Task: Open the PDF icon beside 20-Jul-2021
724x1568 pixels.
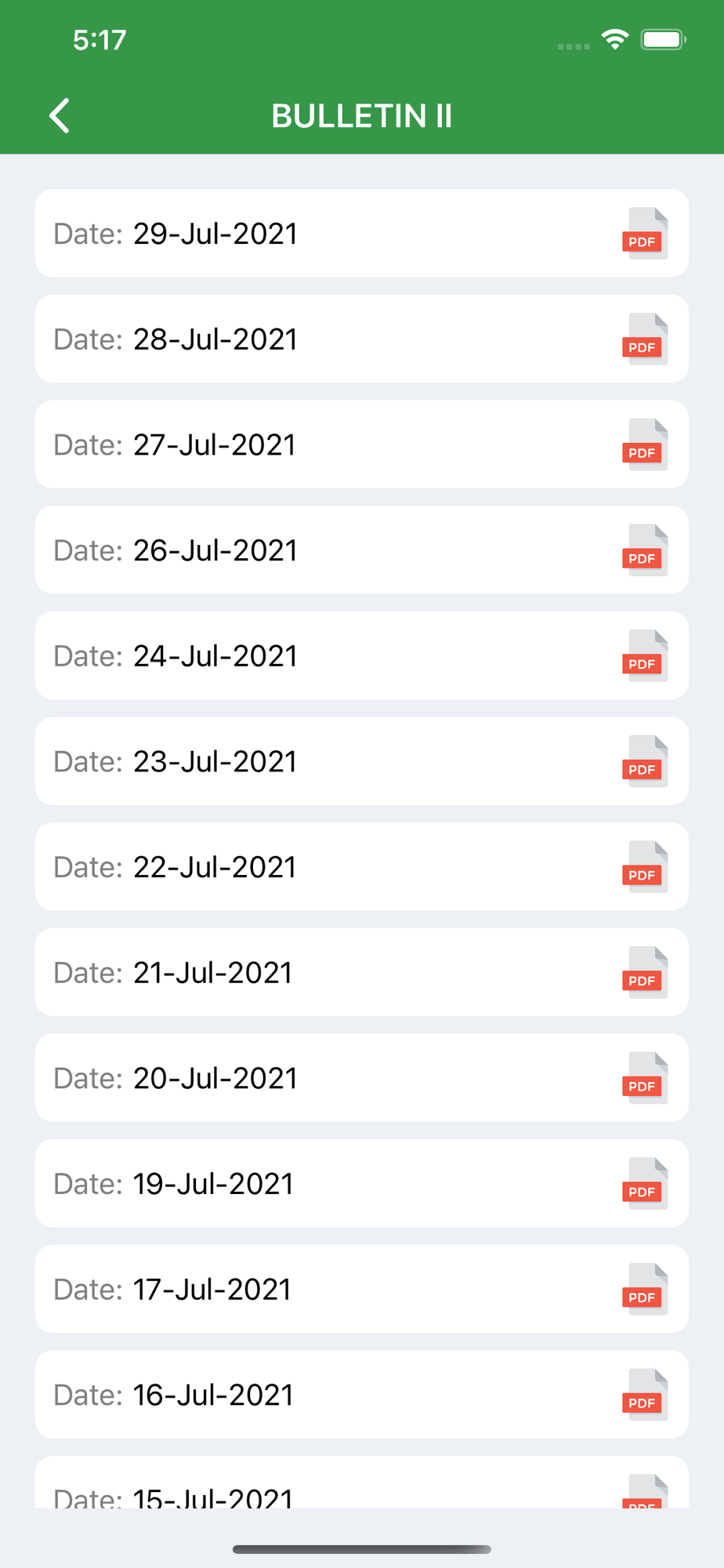Action: pos(645,1078)
